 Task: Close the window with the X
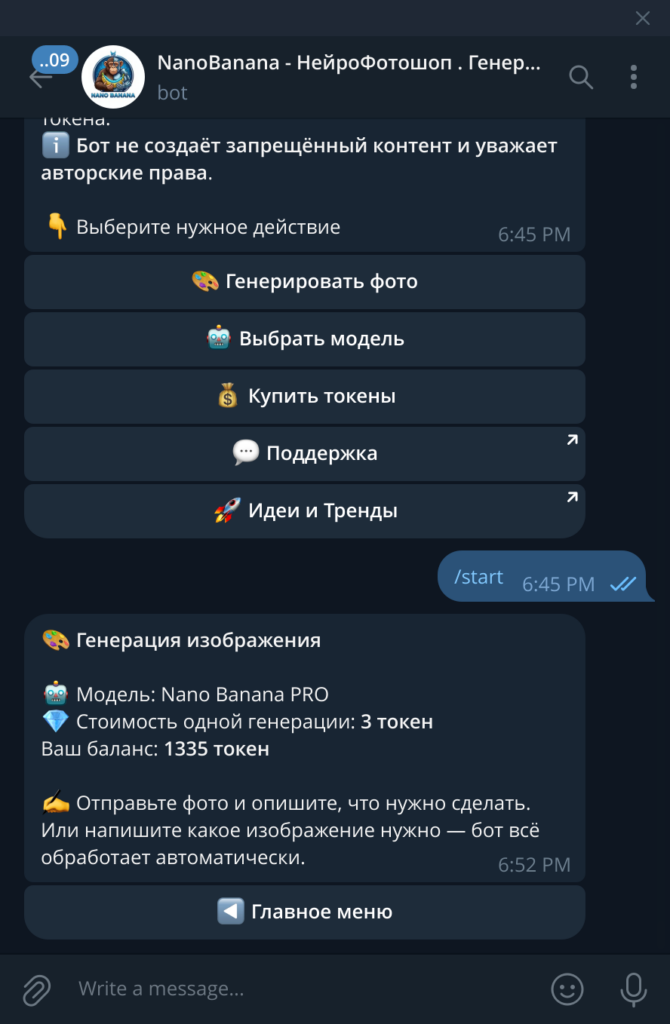click(643, 18)
